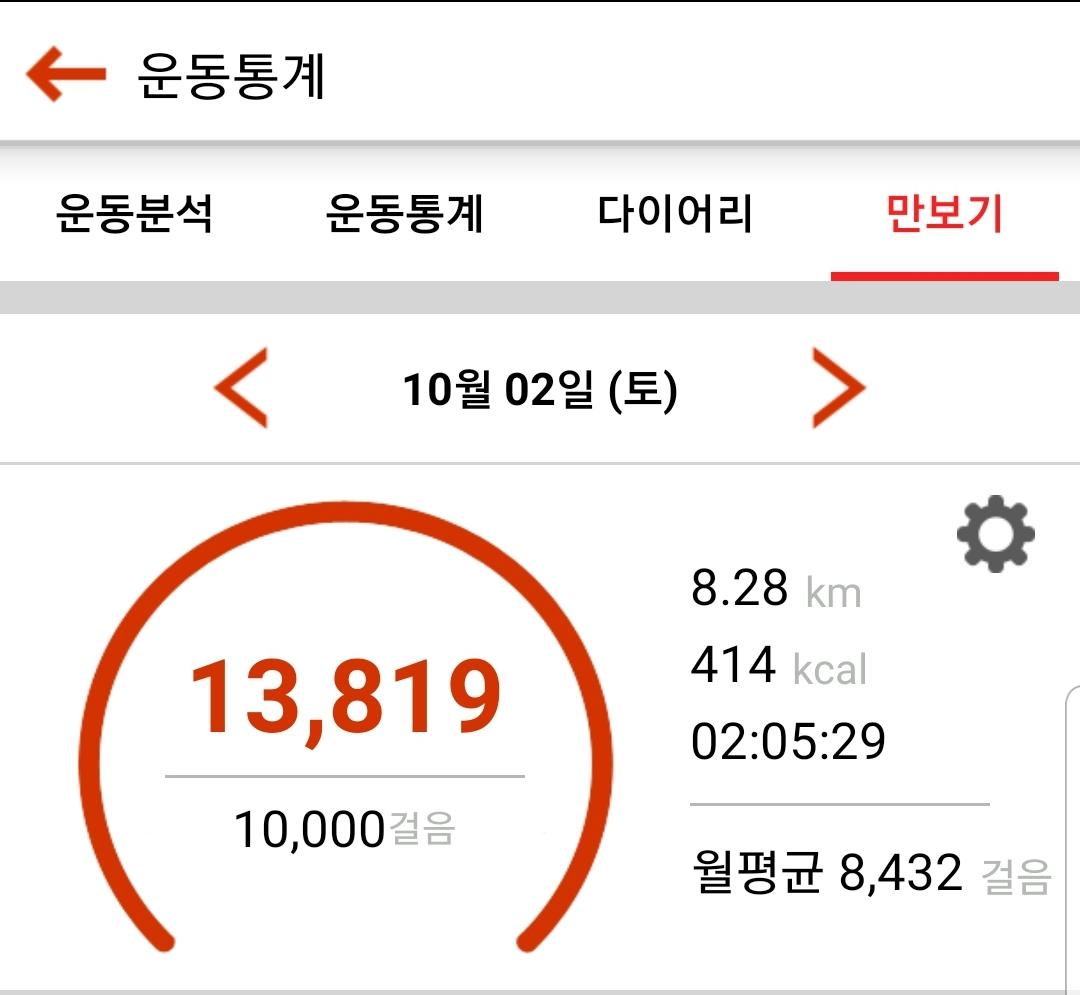Open pedometer settings gear
The image size is (1080, 995).
(995, 534)
